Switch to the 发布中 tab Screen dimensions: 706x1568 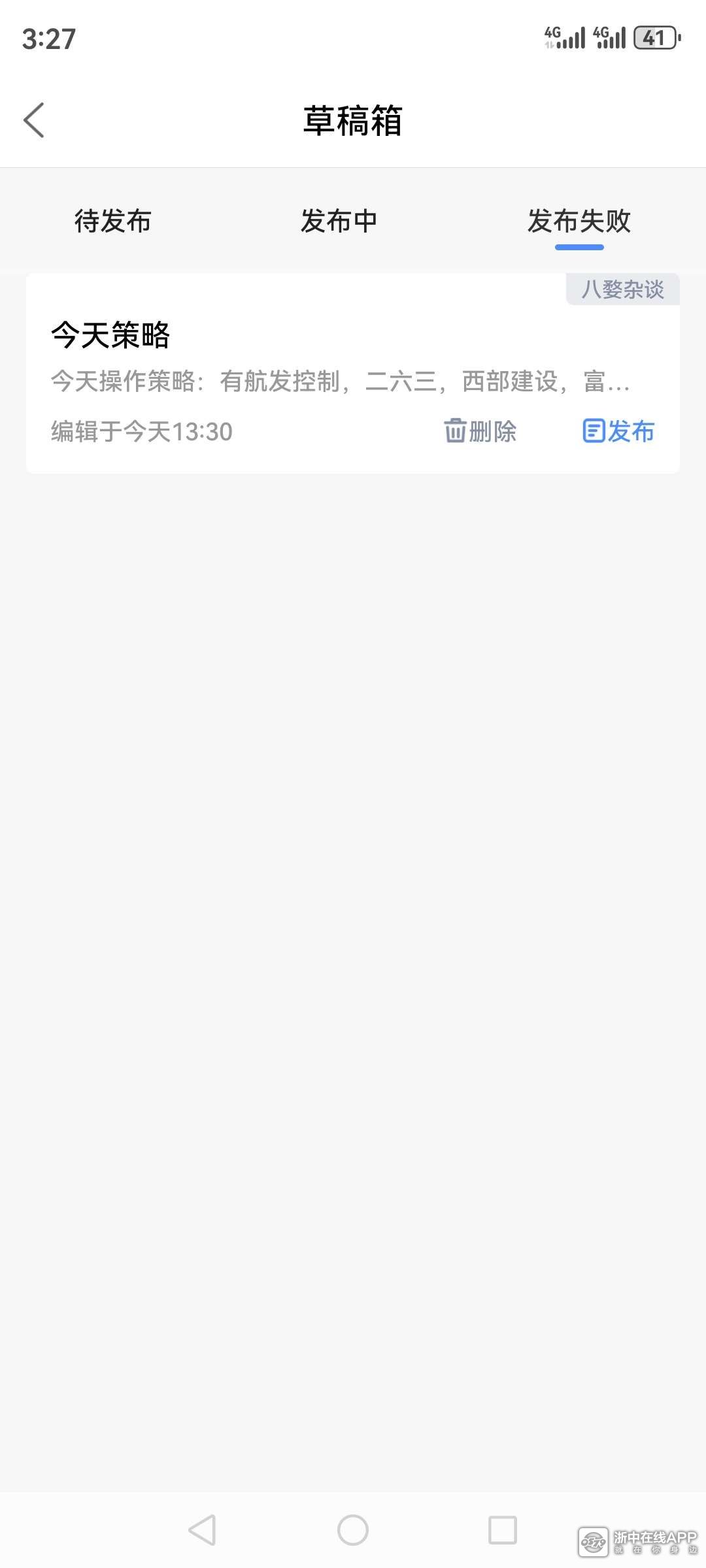[339, 221]
